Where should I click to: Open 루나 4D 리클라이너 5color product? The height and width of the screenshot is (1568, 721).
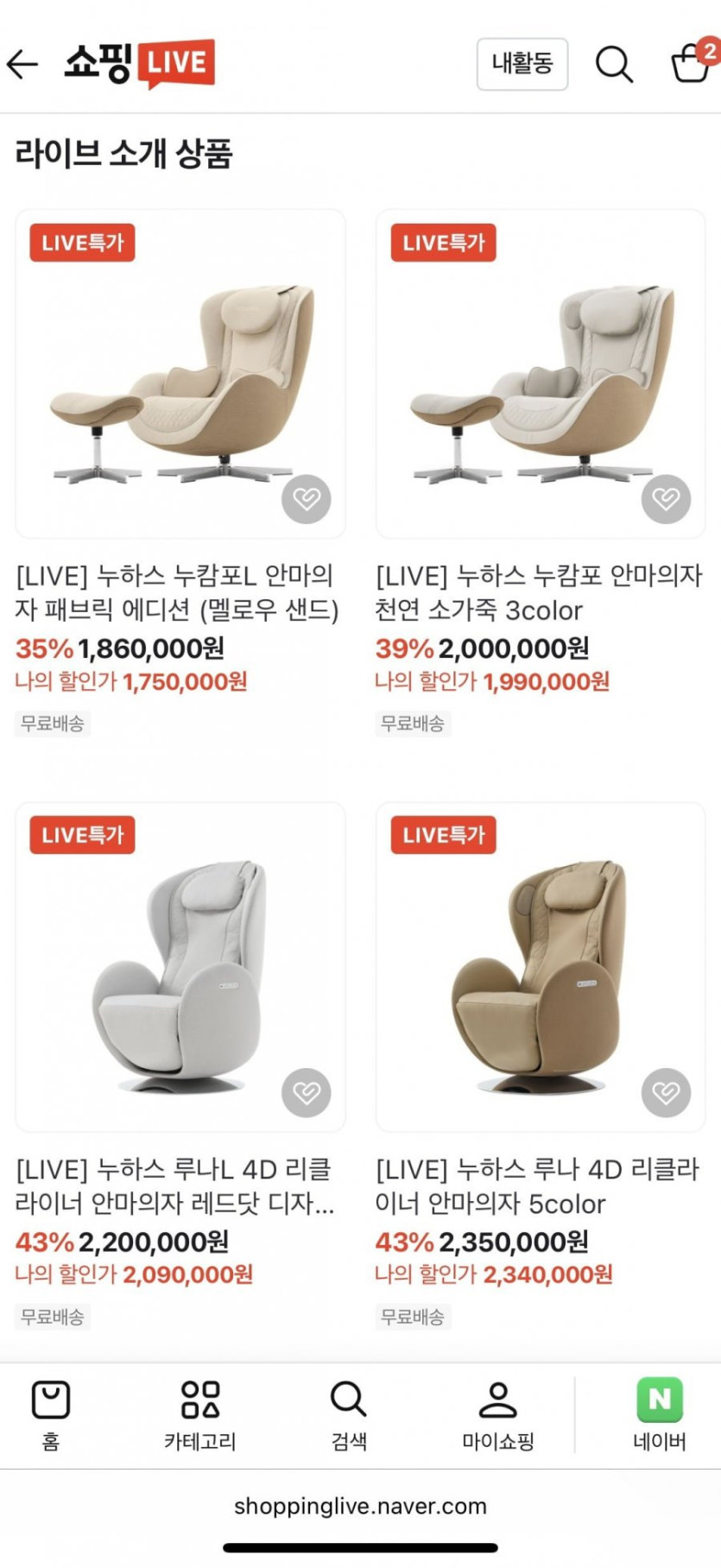click(x=540, y=967)
